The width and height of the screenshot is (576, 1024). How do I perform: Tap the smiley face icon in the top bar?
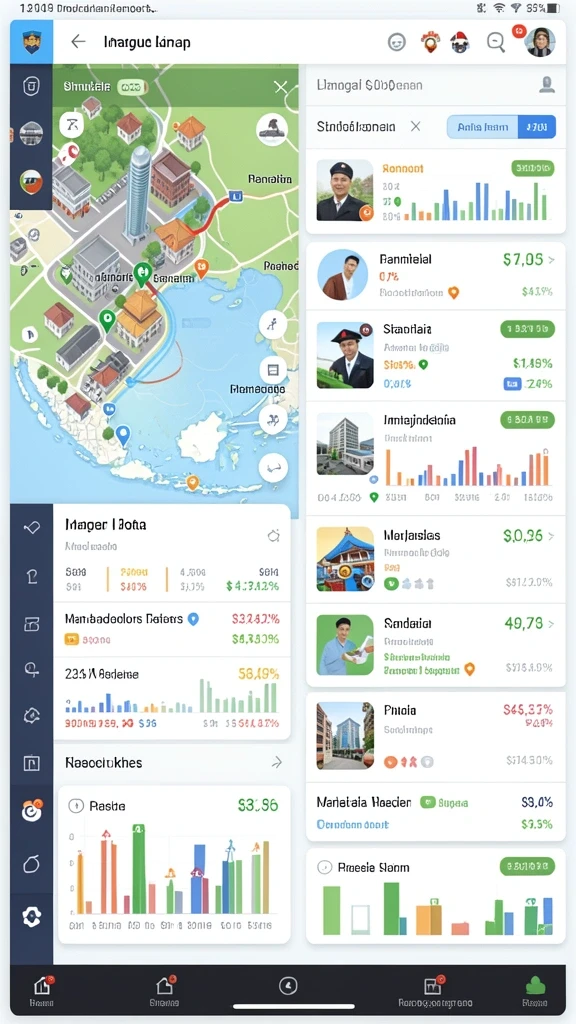point(396,42)
